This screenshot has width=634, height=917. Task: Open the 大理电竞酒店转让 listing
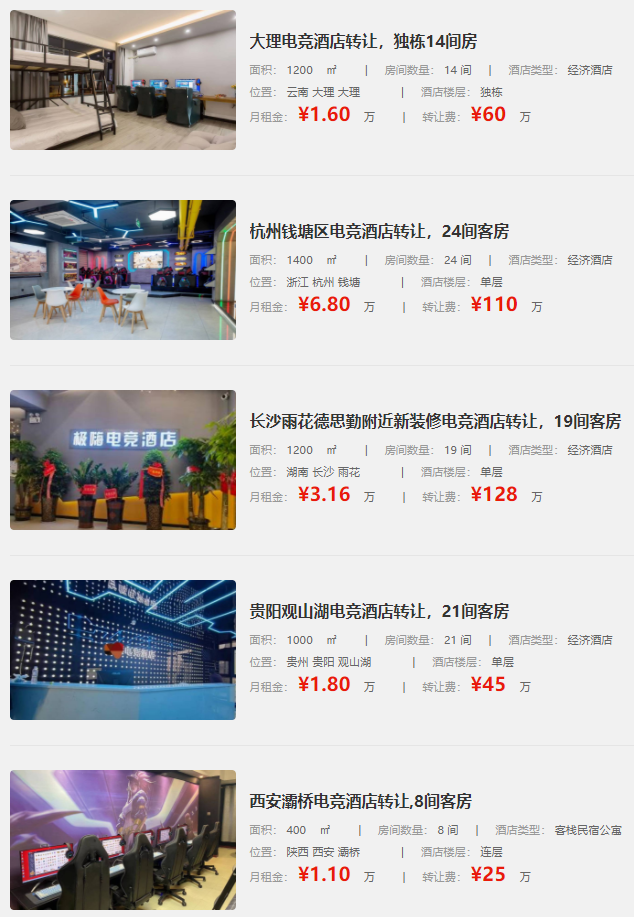click(x=363, y=42)
